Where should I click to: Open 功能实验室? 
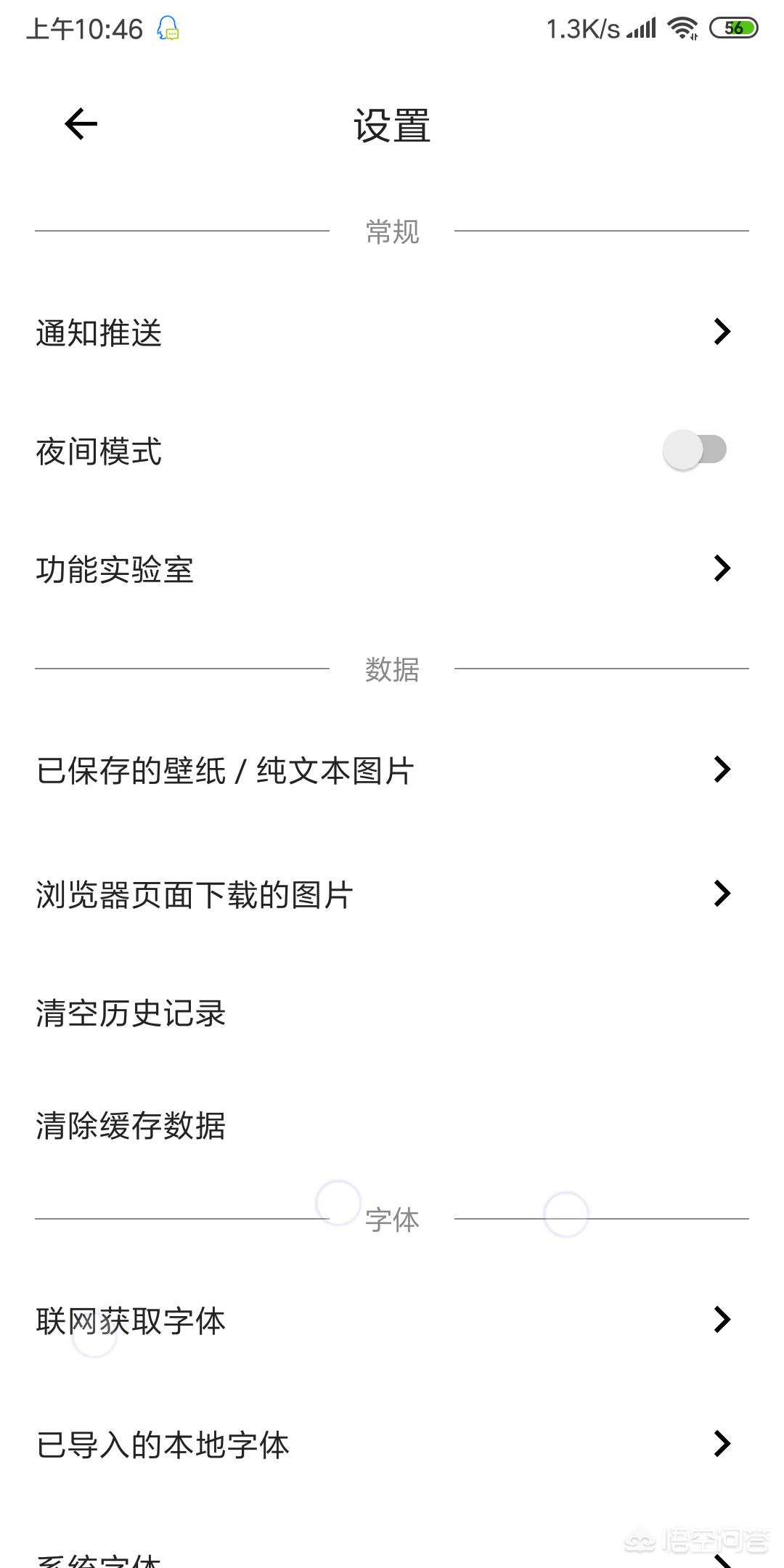coord(392,569)
